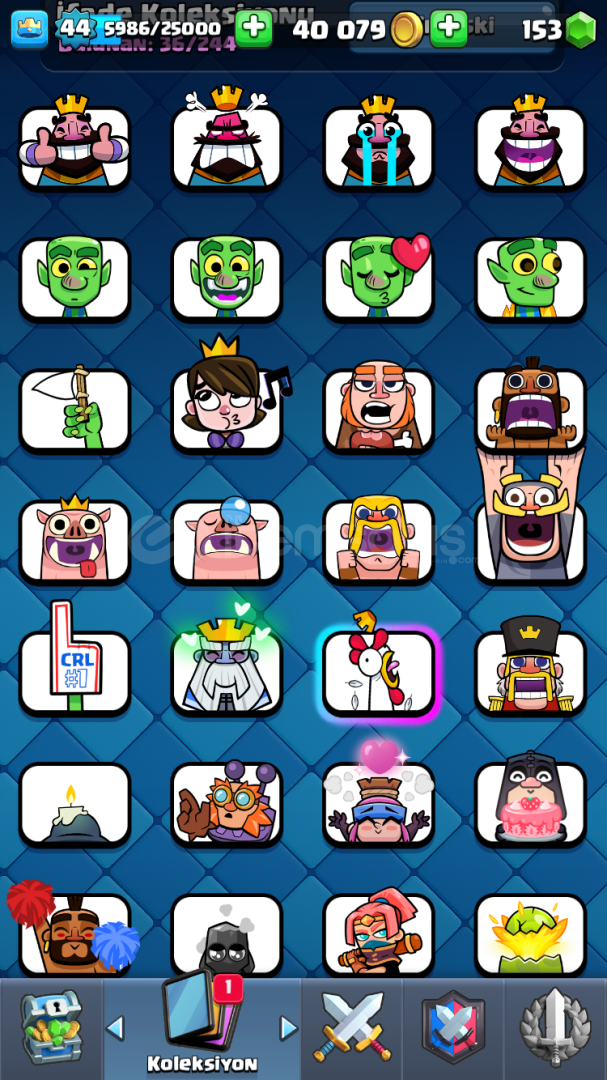Image resolution: width=607 pixels, height=1080 pixels.
Task: Switch to the battle crossed swords tab
Action: tap(351, 1028)
